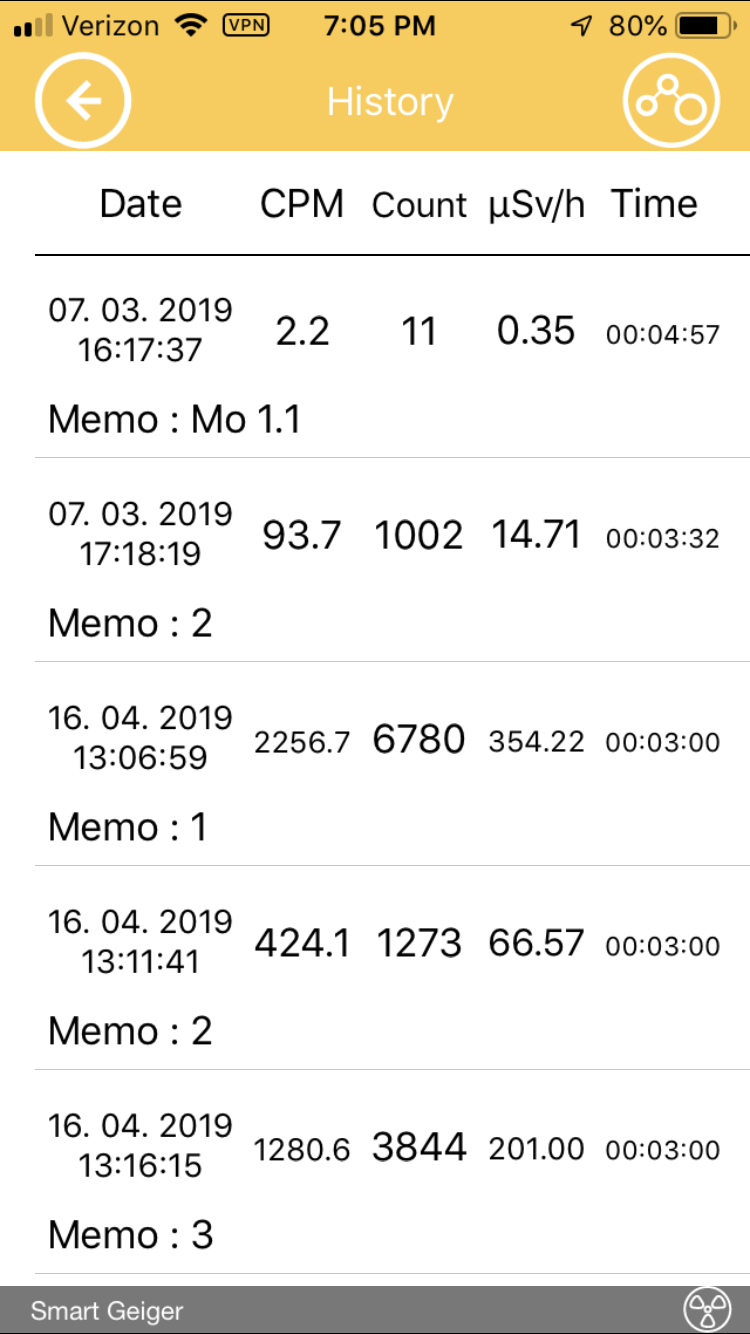Go back from the History screen
Viewport: 750px width, 1334px height.
tap(83, 101)
